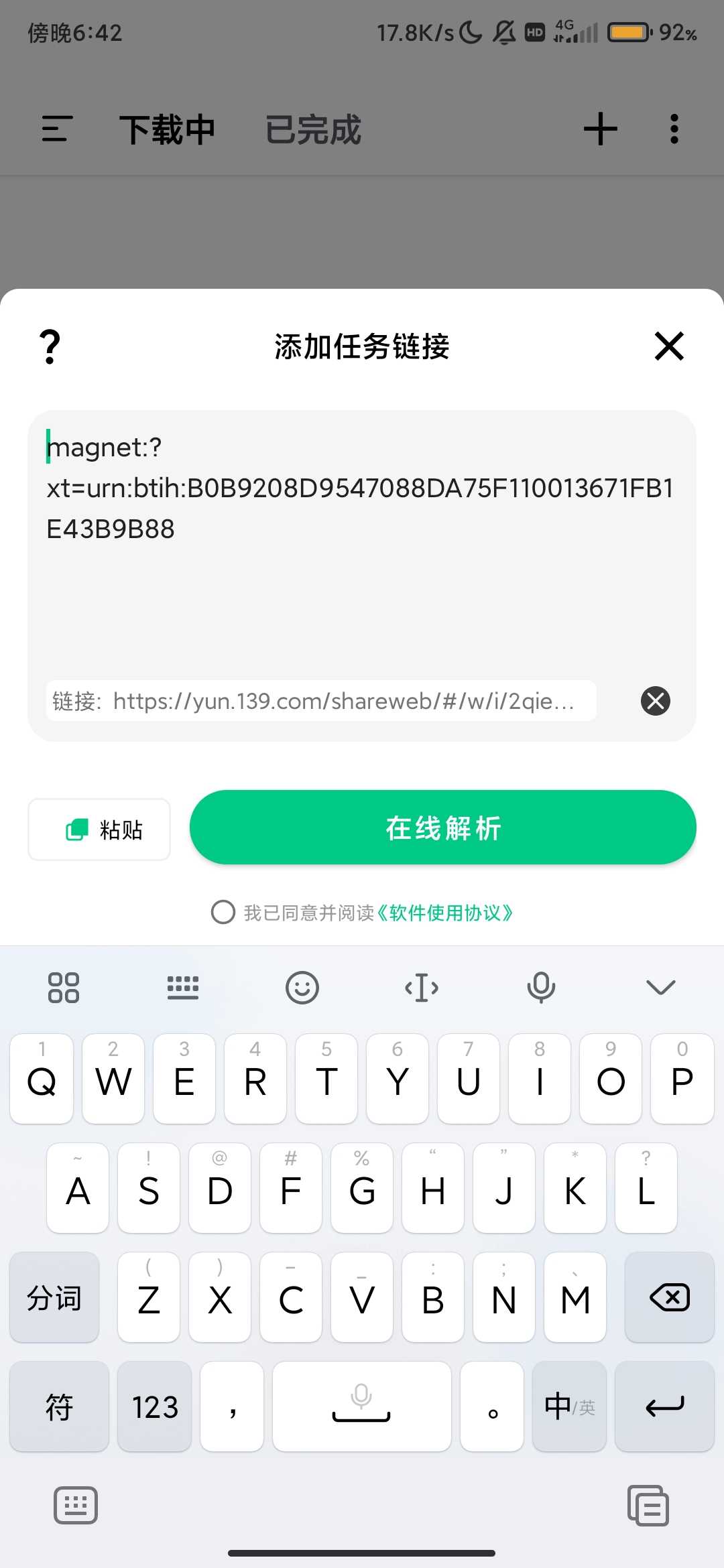Viewport: 724px width, 1568px height.
Task: Switch to the 下载中 tab
Action: click(167, 129)
